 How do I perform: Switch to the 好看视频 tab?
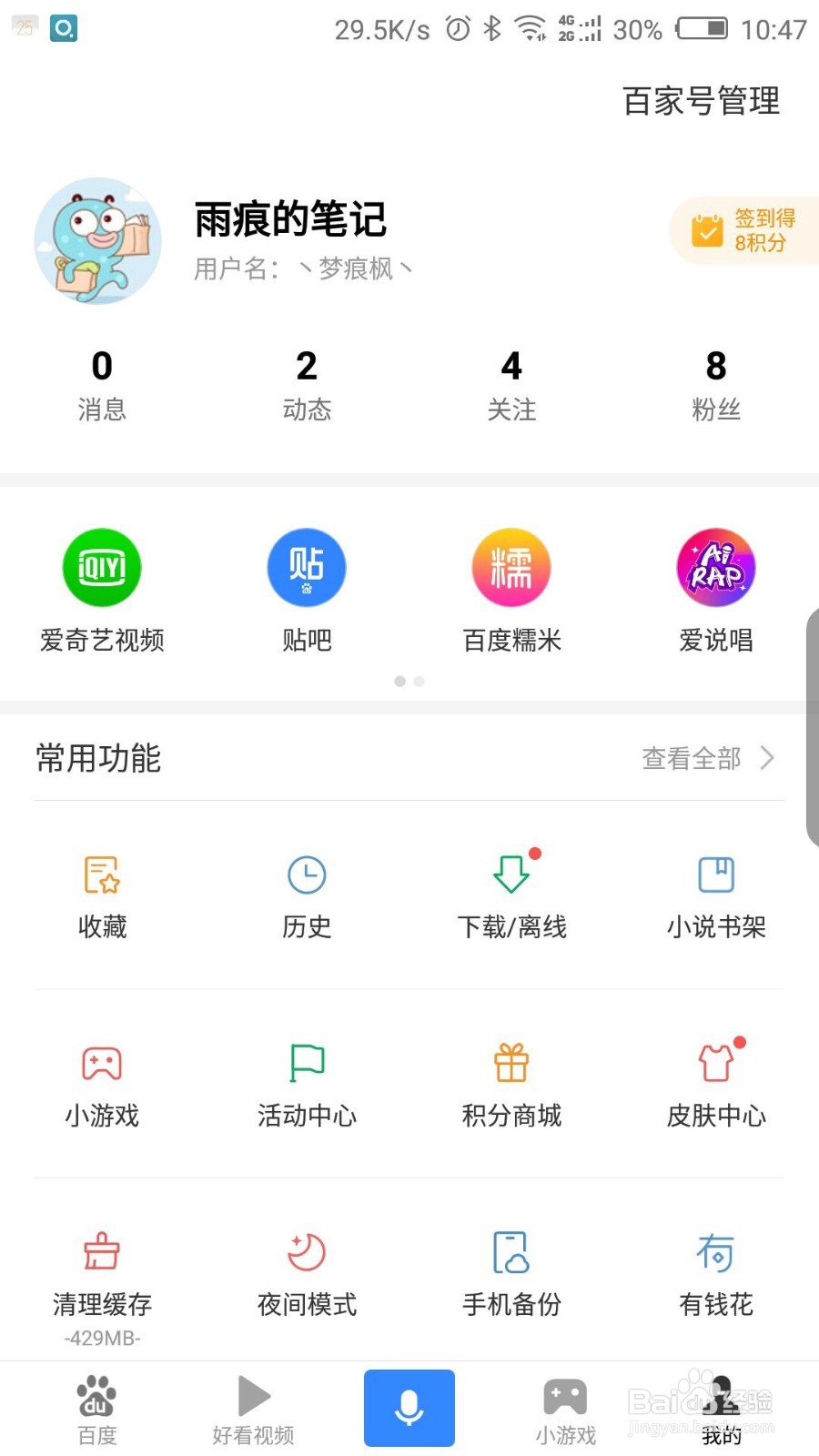252,1408
